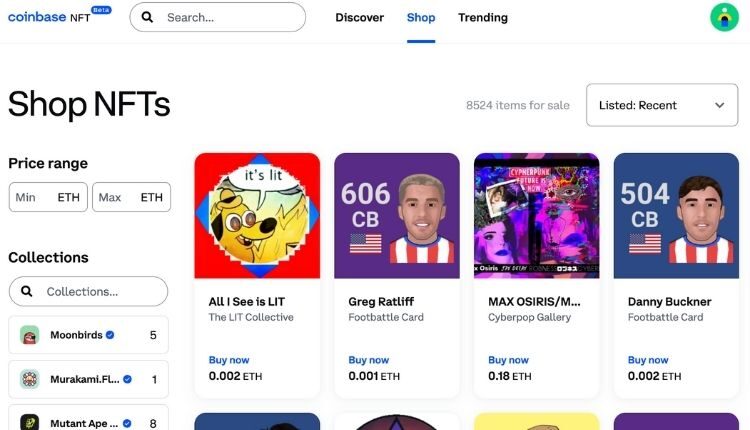Open the MAX OSIRIS Cyberpop Gallery card

pyautogui.click(x=536, y=275)
